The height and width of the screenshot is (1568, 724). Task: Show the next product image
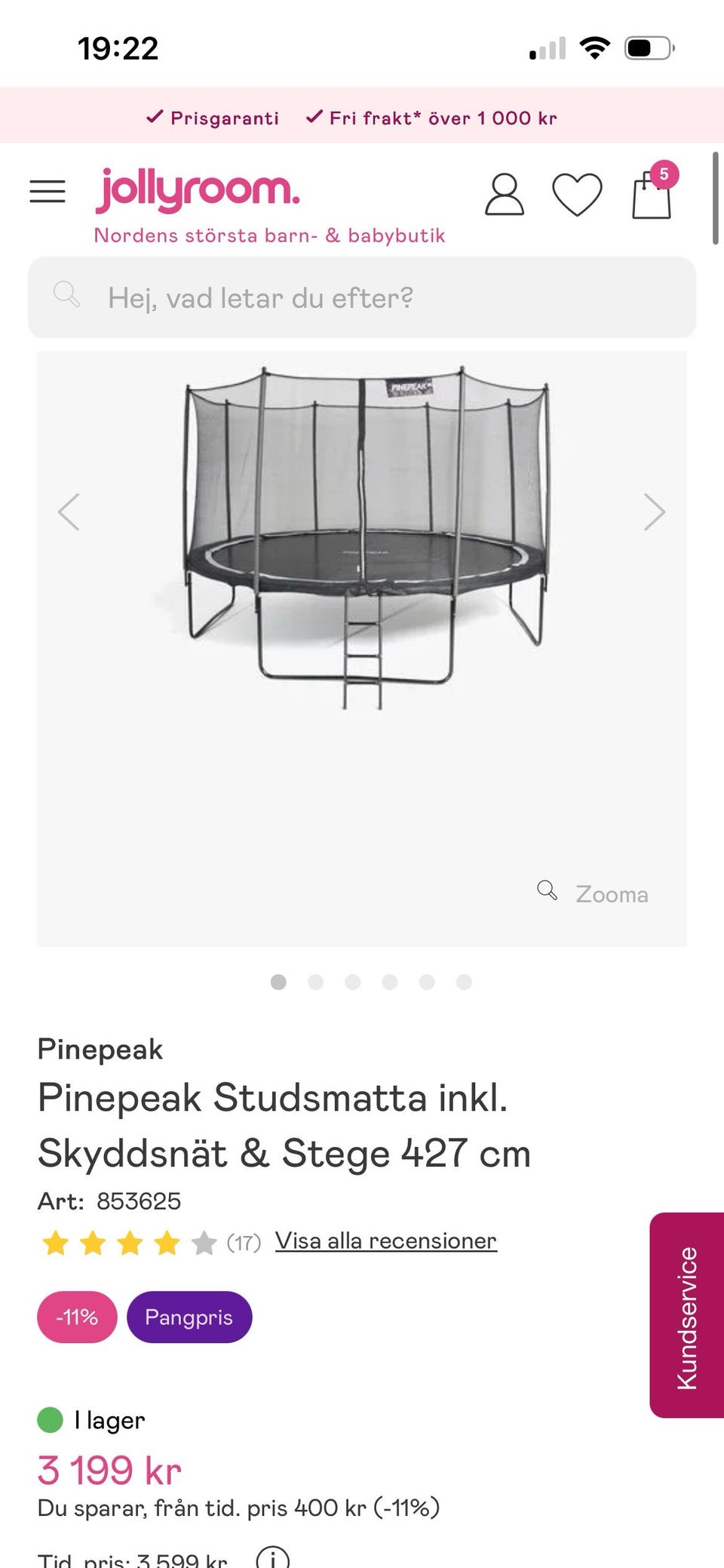[654, 512]
